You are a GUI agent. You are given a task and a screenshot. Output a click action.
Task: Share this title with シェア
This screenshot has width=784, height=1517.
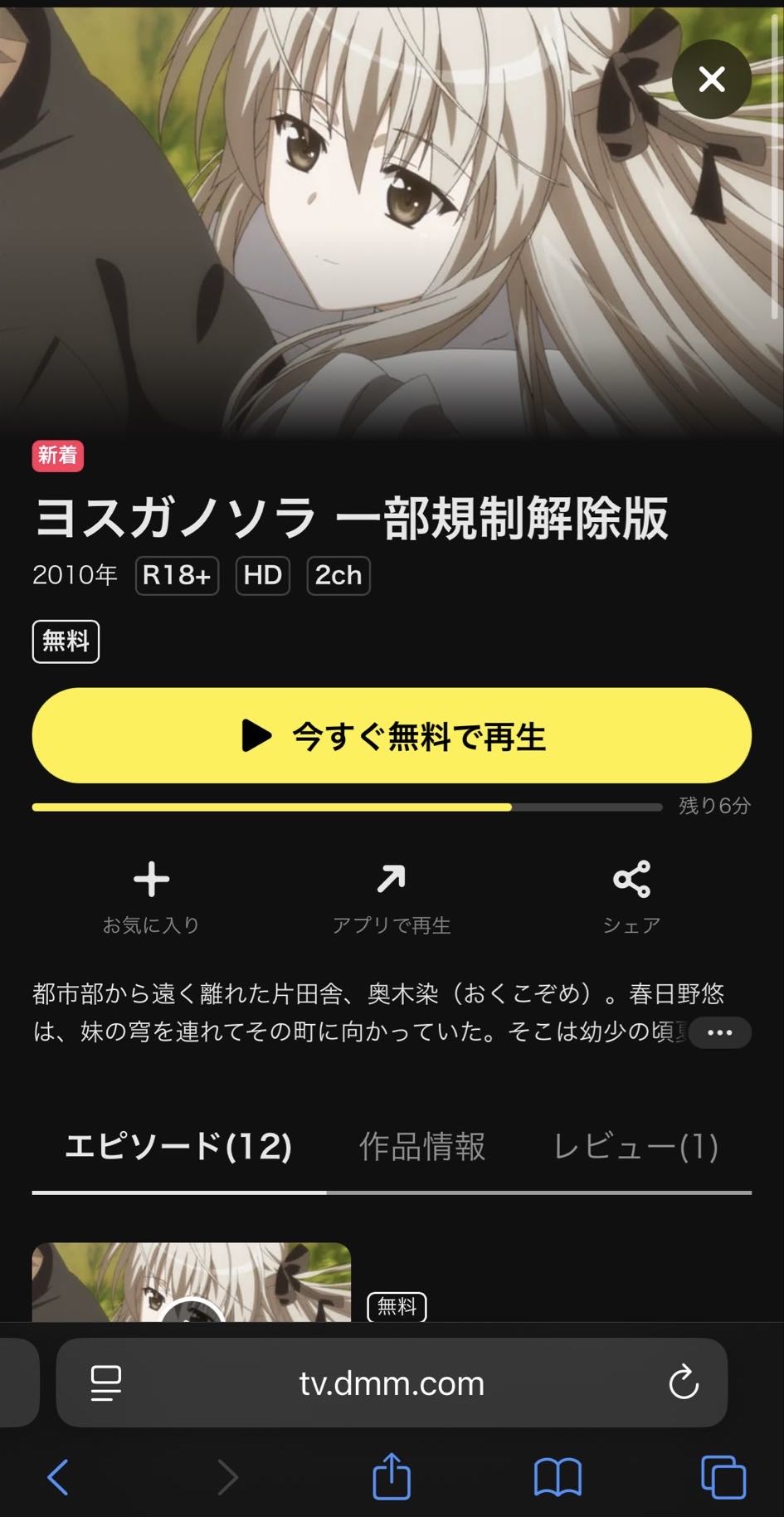631,896
